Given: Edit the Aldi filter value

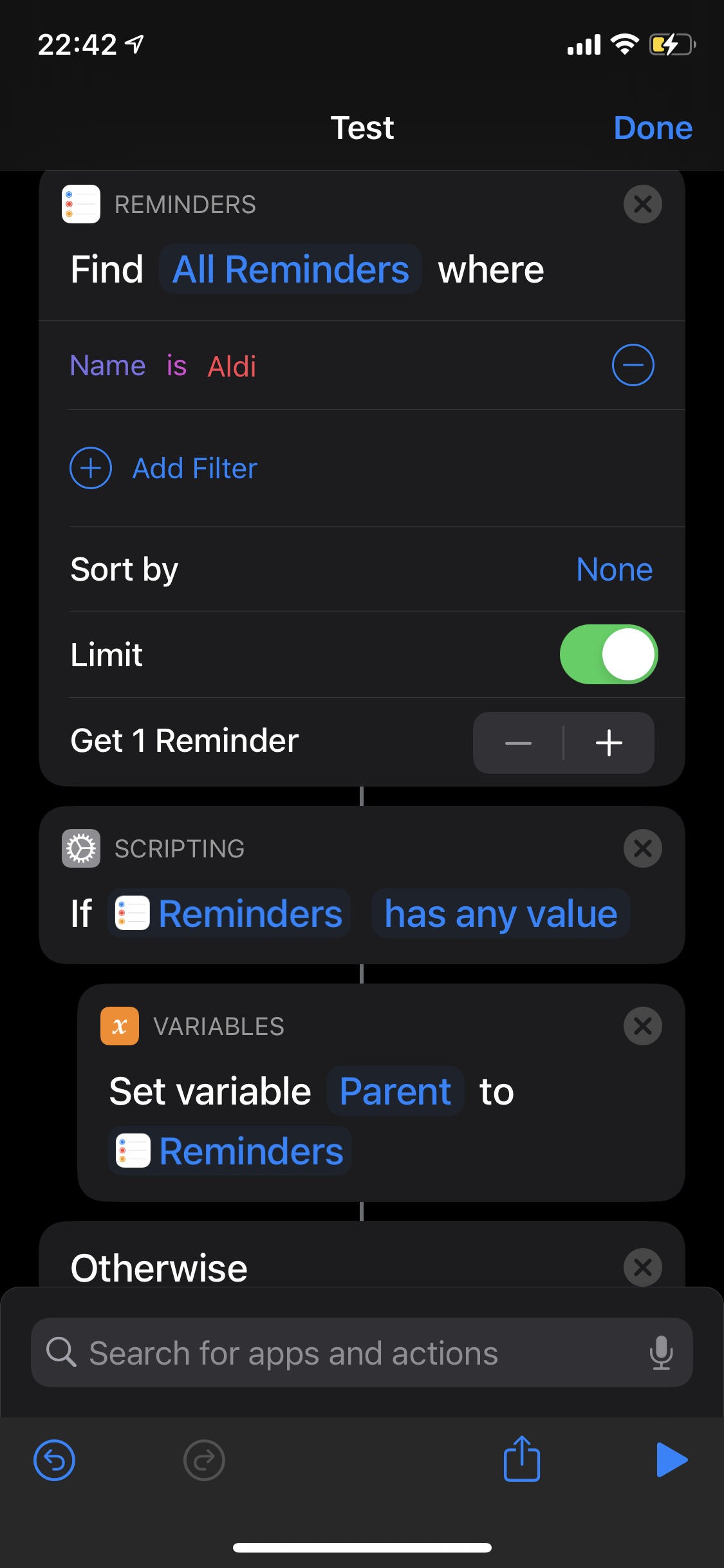Looking at the screenshot, I should pyautogui.click(x=232, y=366).
